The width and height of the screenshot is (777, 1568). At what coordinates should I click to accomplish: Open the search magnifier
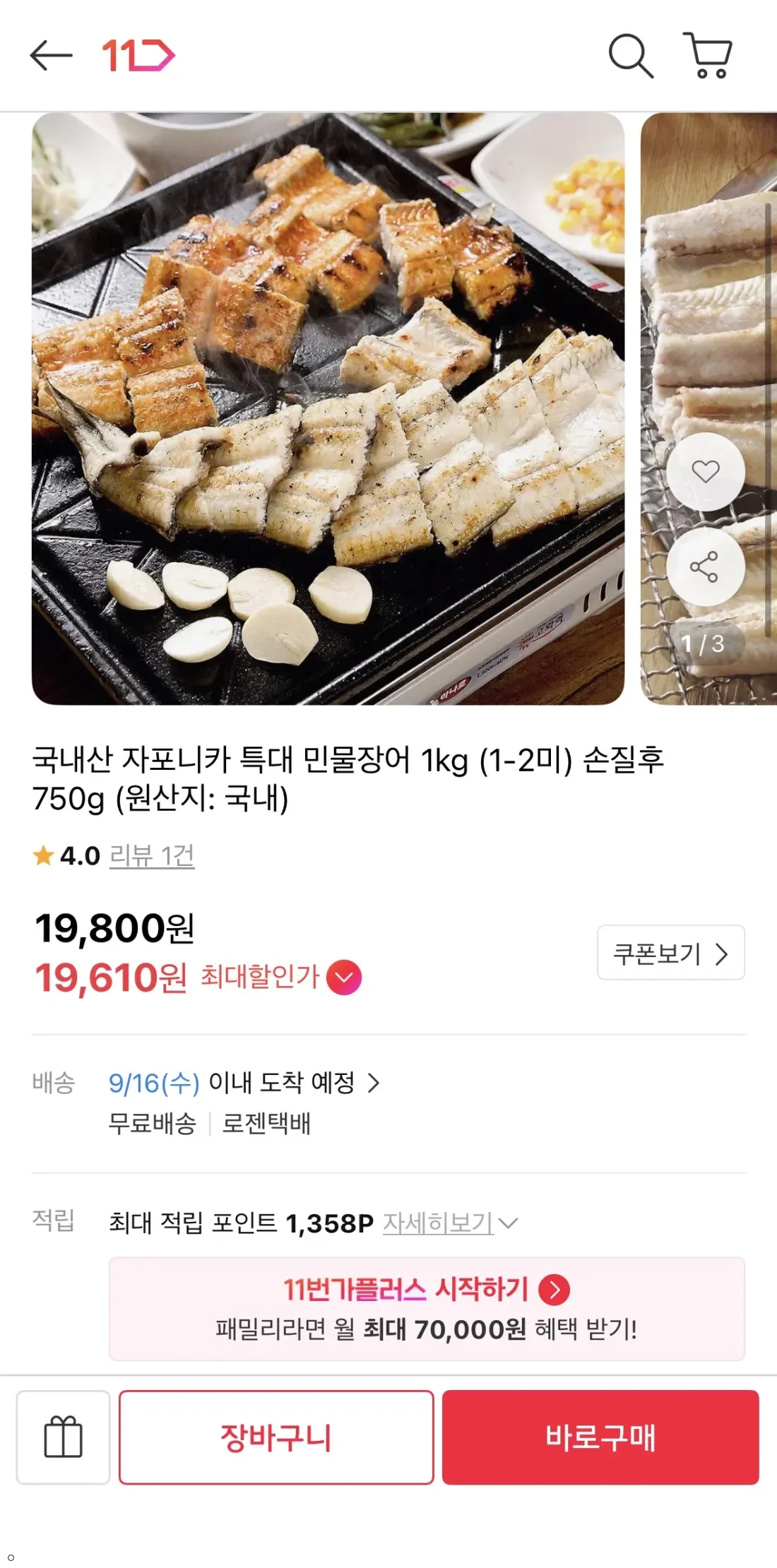click(631, 56)
